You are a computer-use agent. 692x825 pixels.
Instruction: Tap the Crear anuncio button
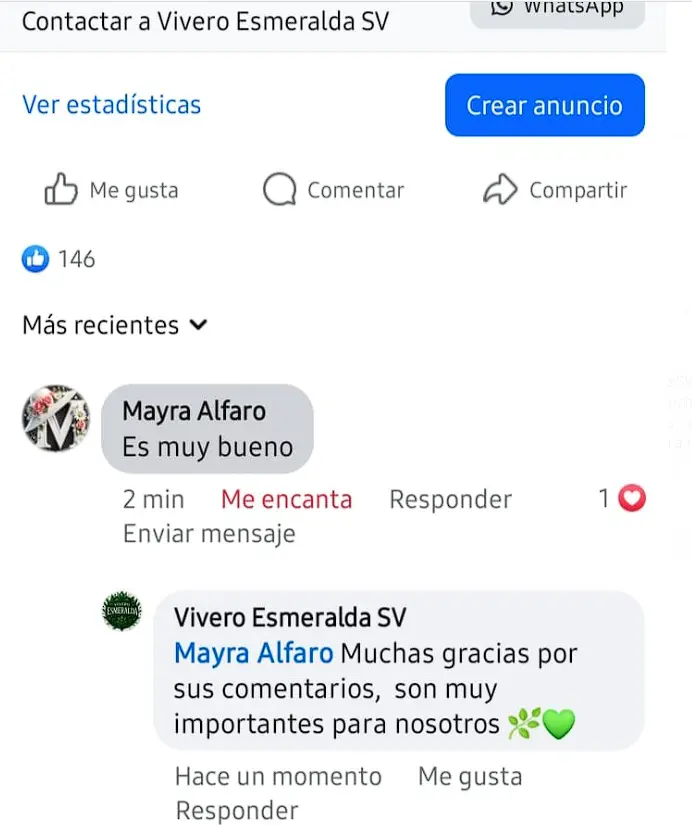point(544,105)
